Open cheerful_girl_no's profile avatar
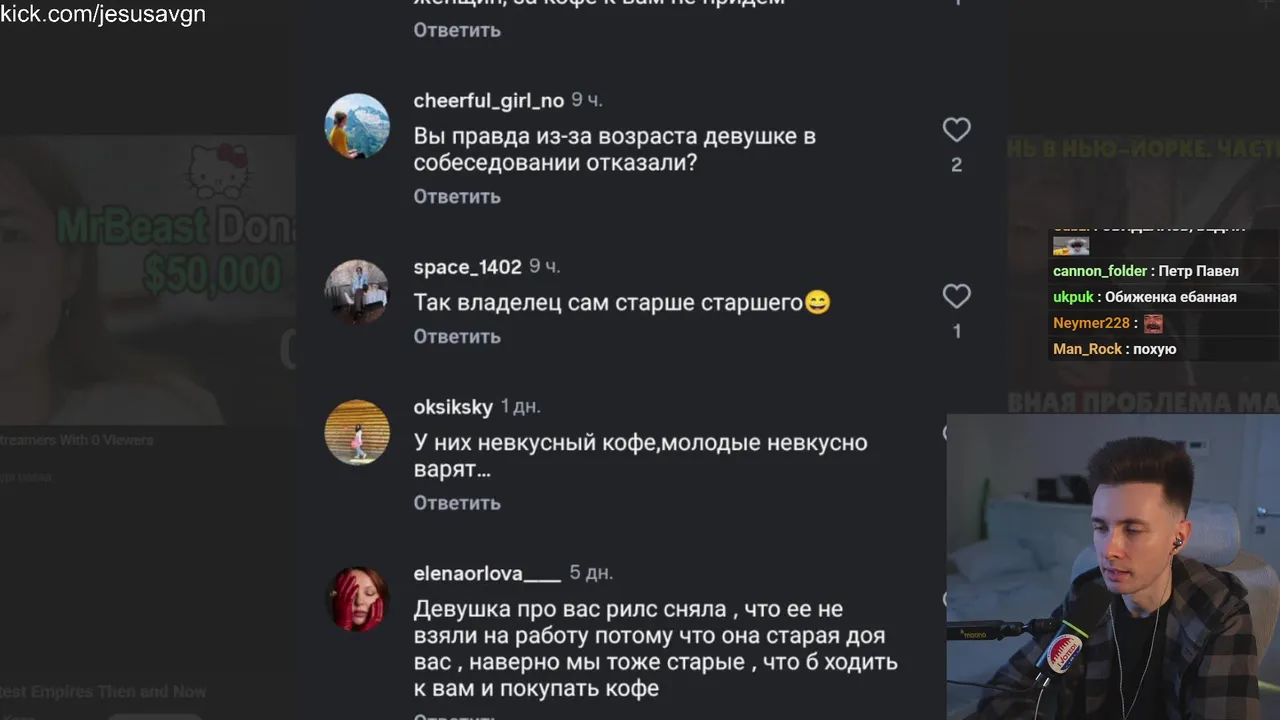This screenshot has height=720, width=1280. click(x=357, y=126)
